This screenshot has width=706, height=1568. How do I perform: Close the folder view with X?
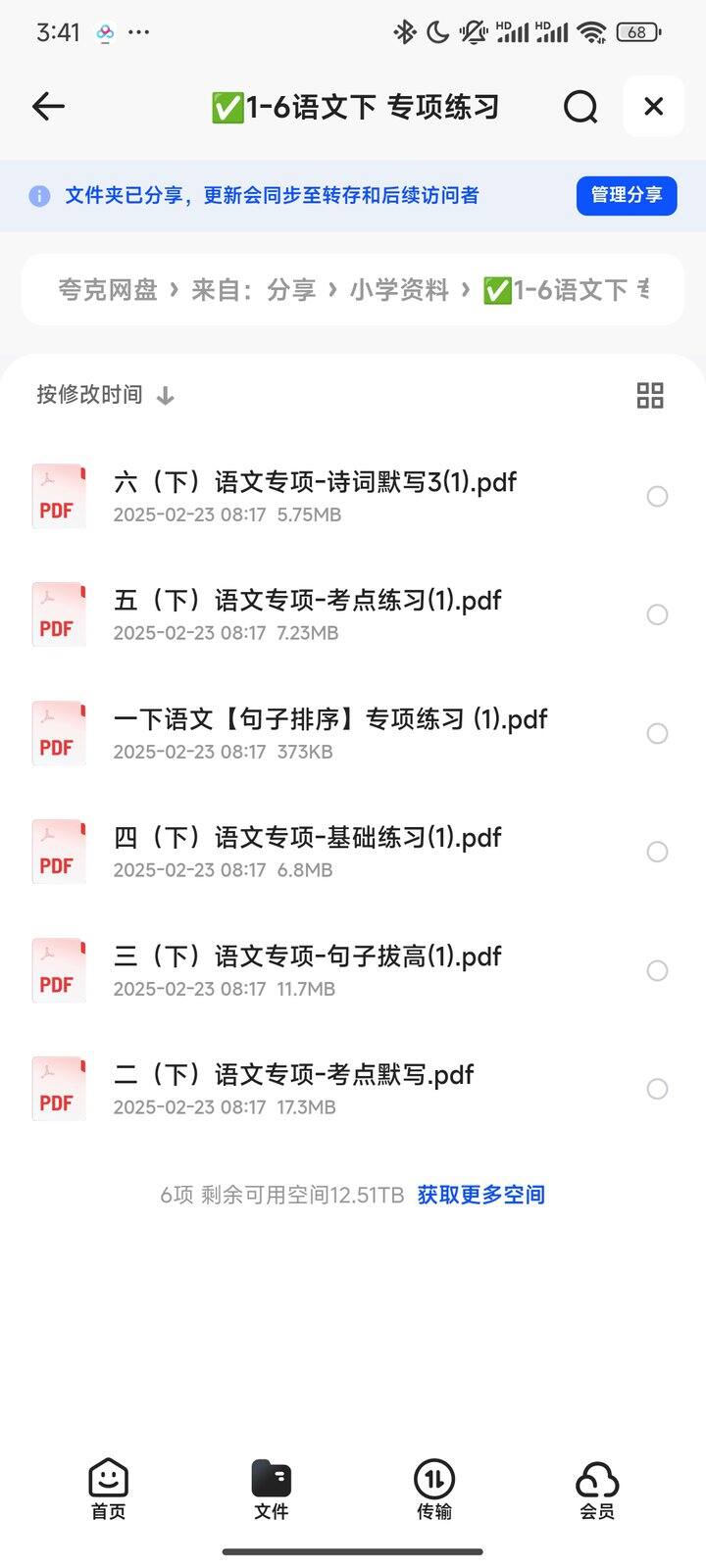click(x=653, y=106)
